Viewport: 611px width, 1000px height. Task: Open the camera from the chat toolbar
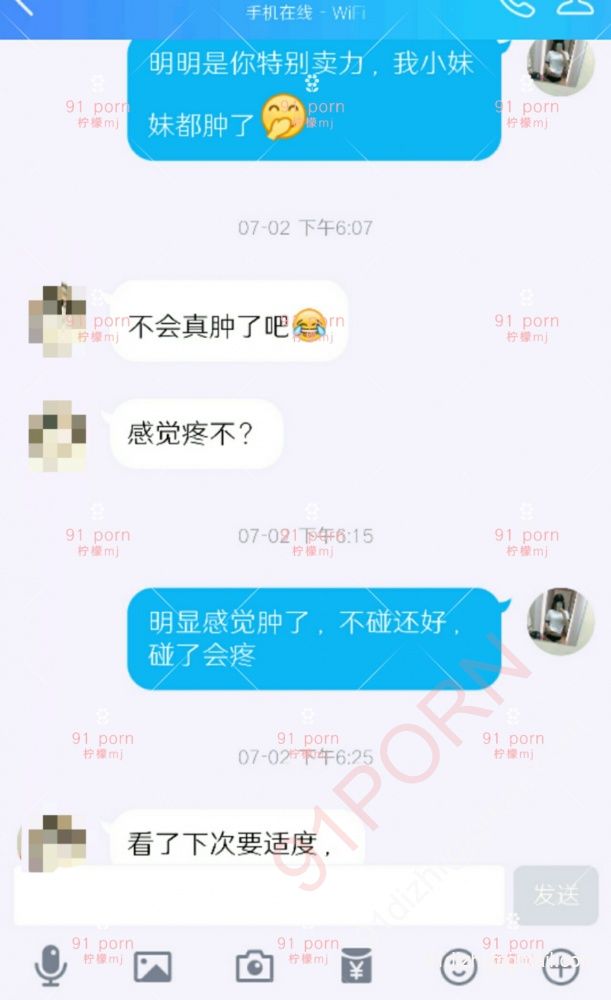pos(255,966)
